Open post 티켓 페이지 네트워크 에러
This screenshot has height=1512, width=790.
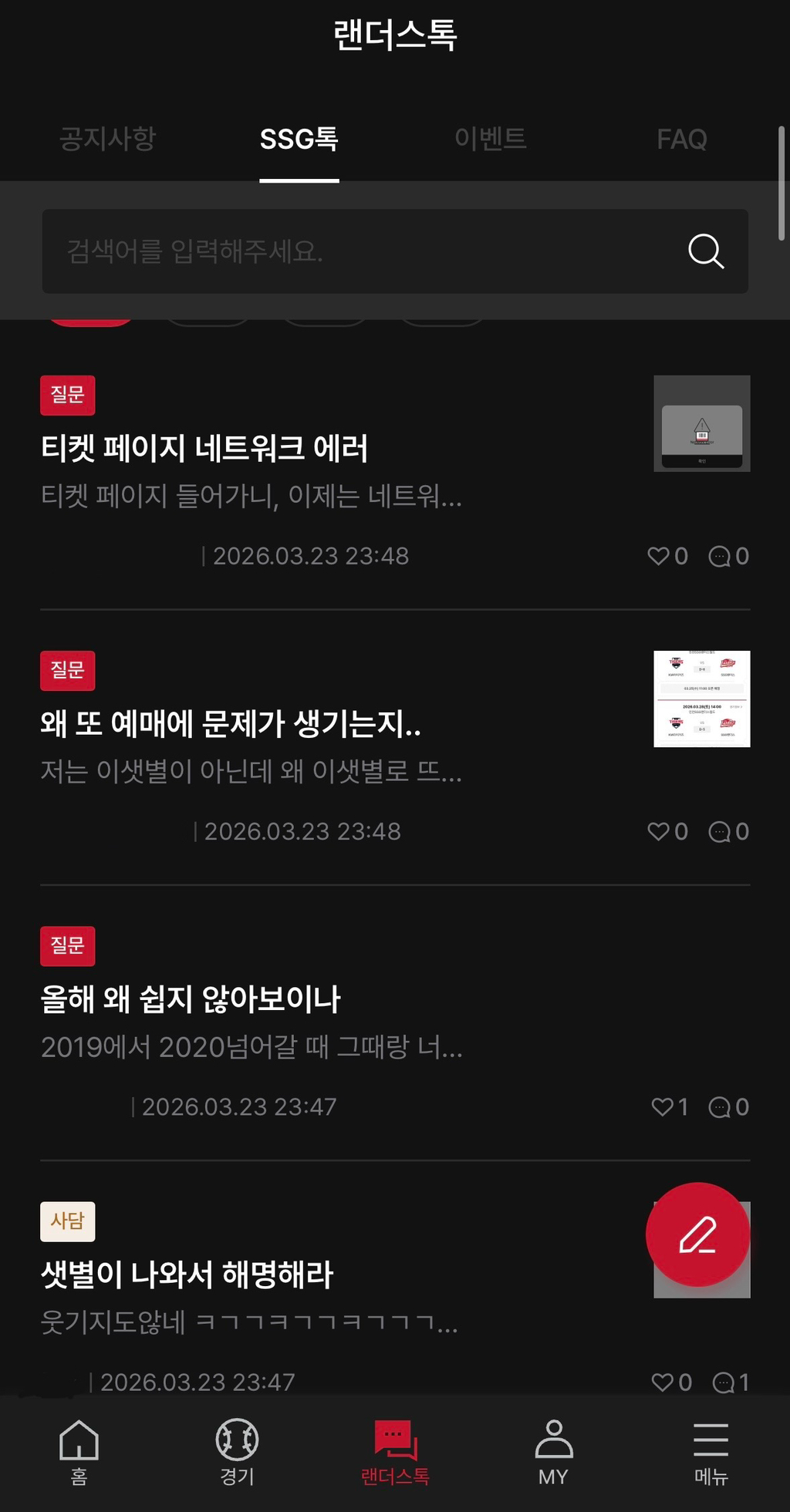click(204, 449)
